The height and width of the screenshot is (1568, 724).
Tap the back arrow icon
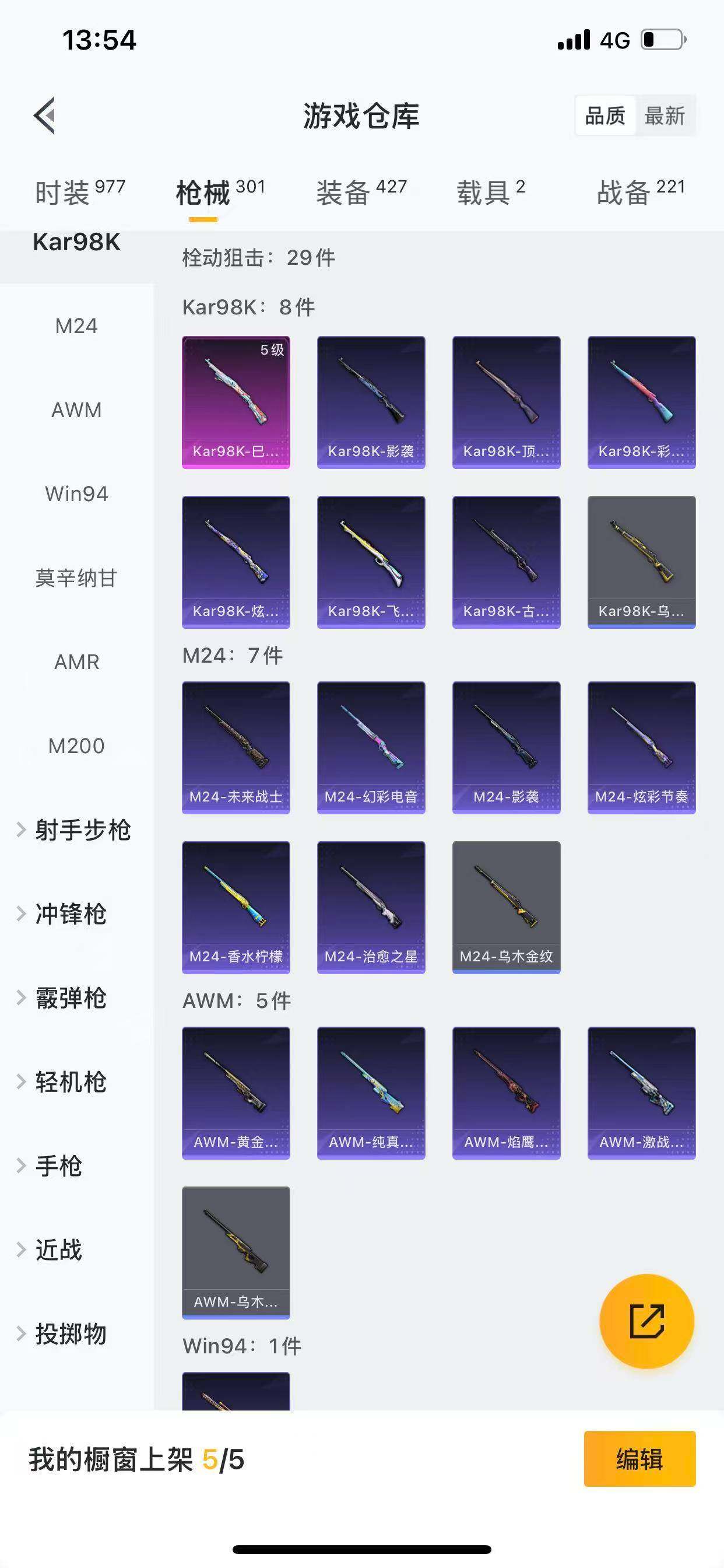(45, 117)
